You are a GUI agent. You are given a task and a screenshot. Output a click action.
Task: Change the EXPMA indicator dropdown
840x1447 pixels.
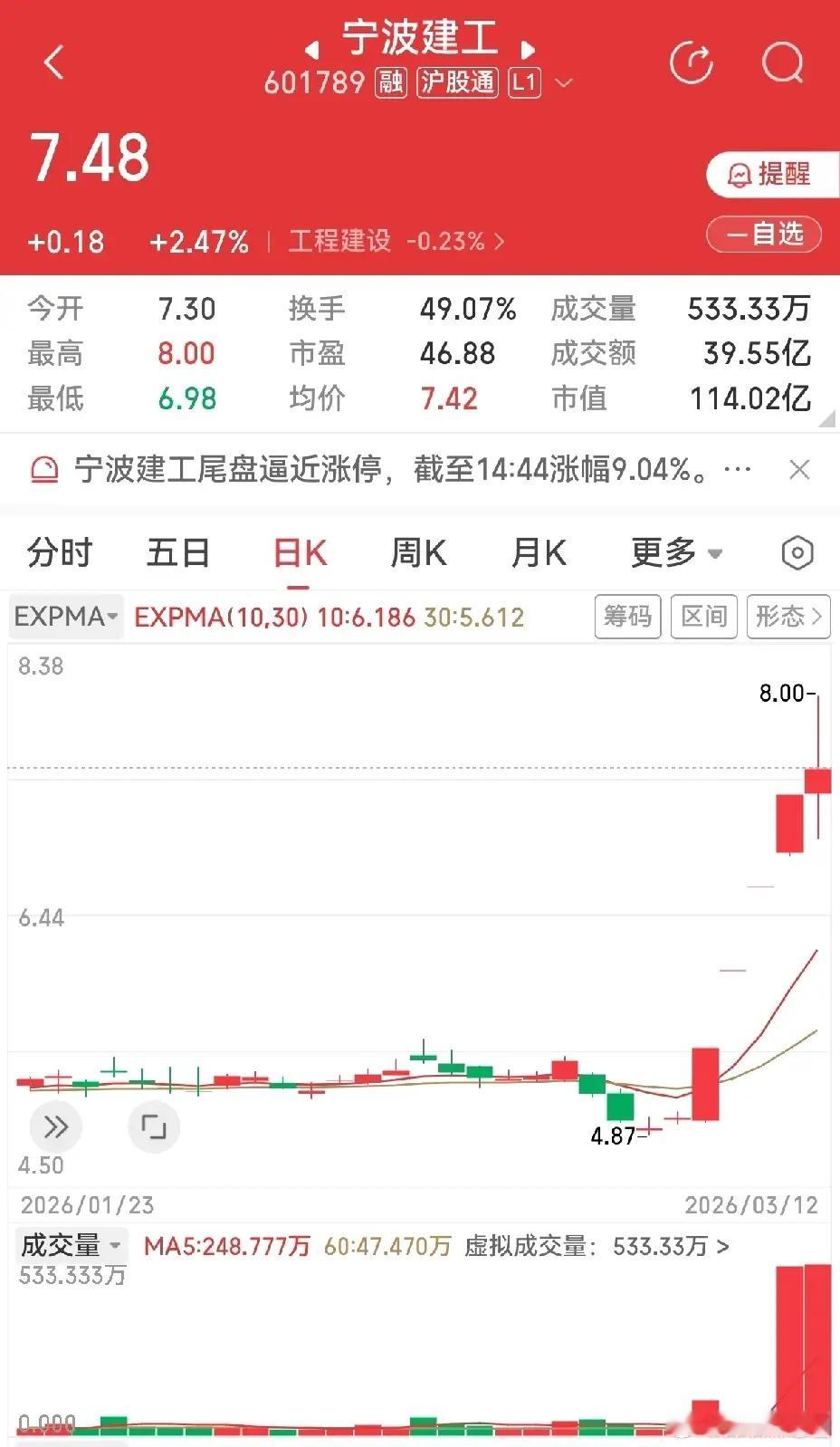click(66, 617)
